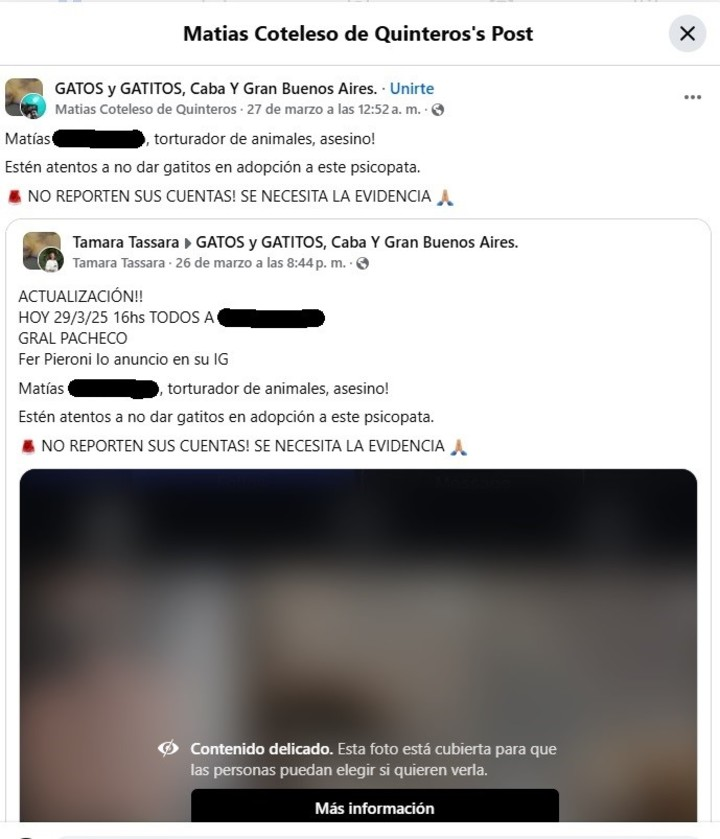
Task: Tap Unirte to join the group
Action: point(412,88)
